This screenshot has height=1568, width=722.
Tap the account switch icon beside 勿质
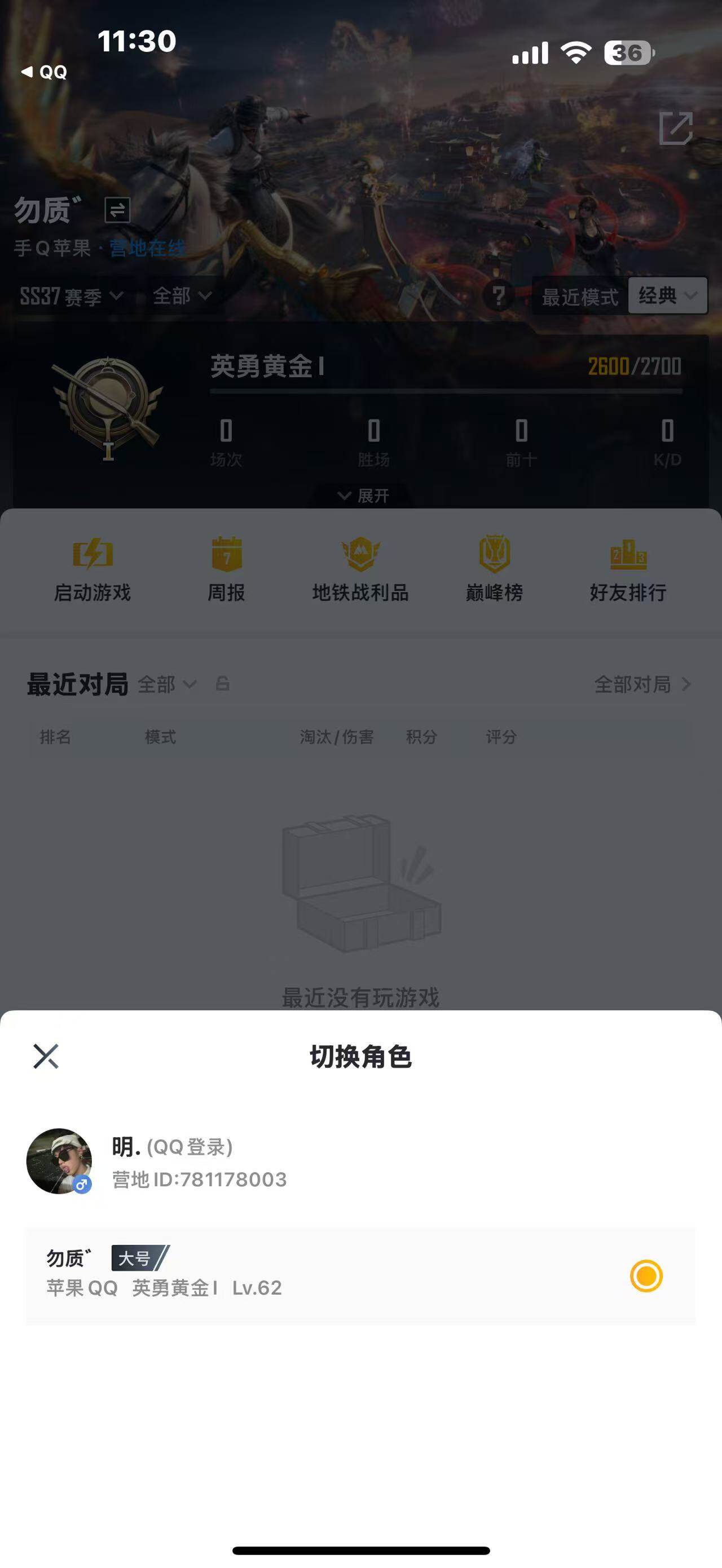click(x=118, y=210)
